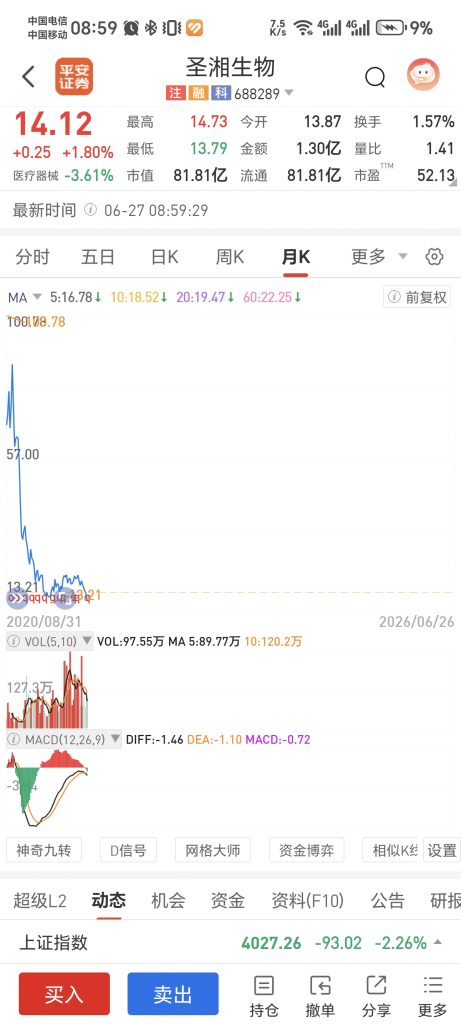The width and height of the screenshot is (461, 1024).
Task: Select the 日K chart tab
Action: click(x=165, y=257)
